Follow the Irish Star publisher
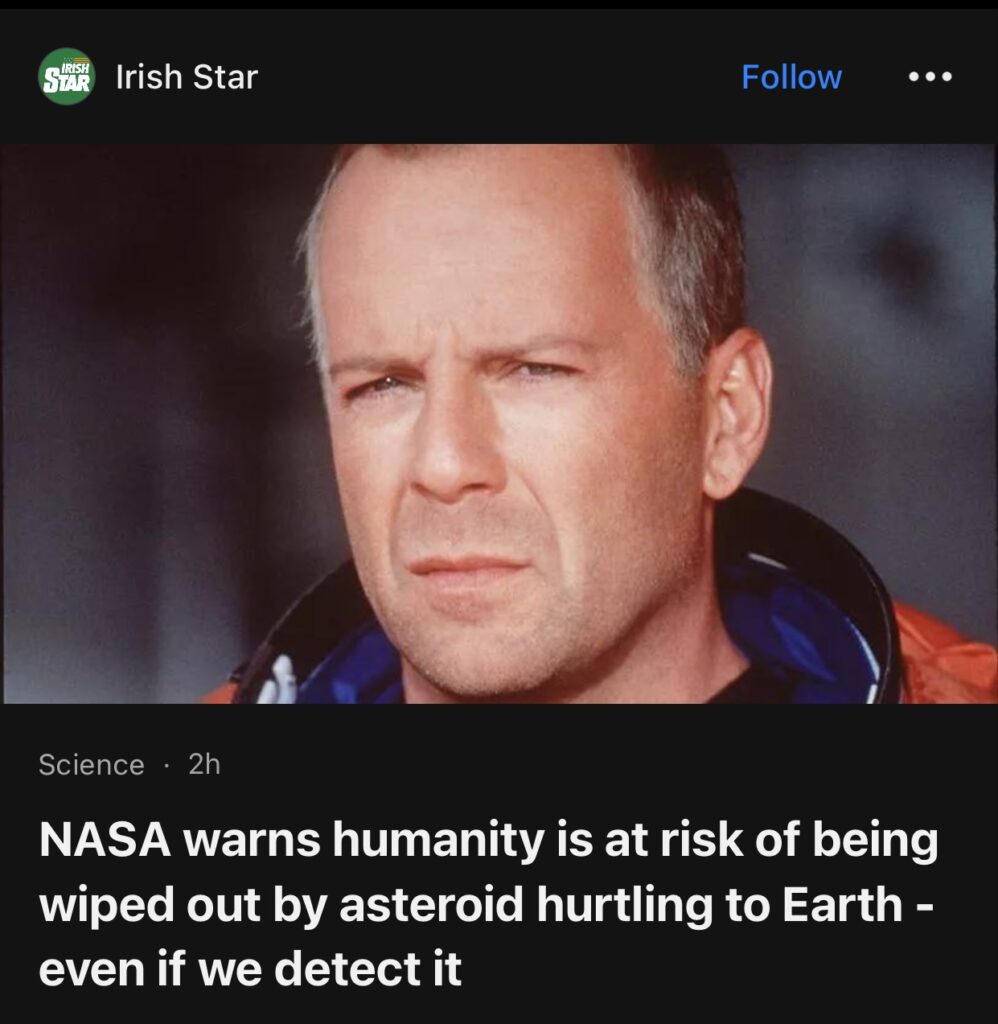The width and height of the screenshot is (998, 1024). [x=791, y=77]
